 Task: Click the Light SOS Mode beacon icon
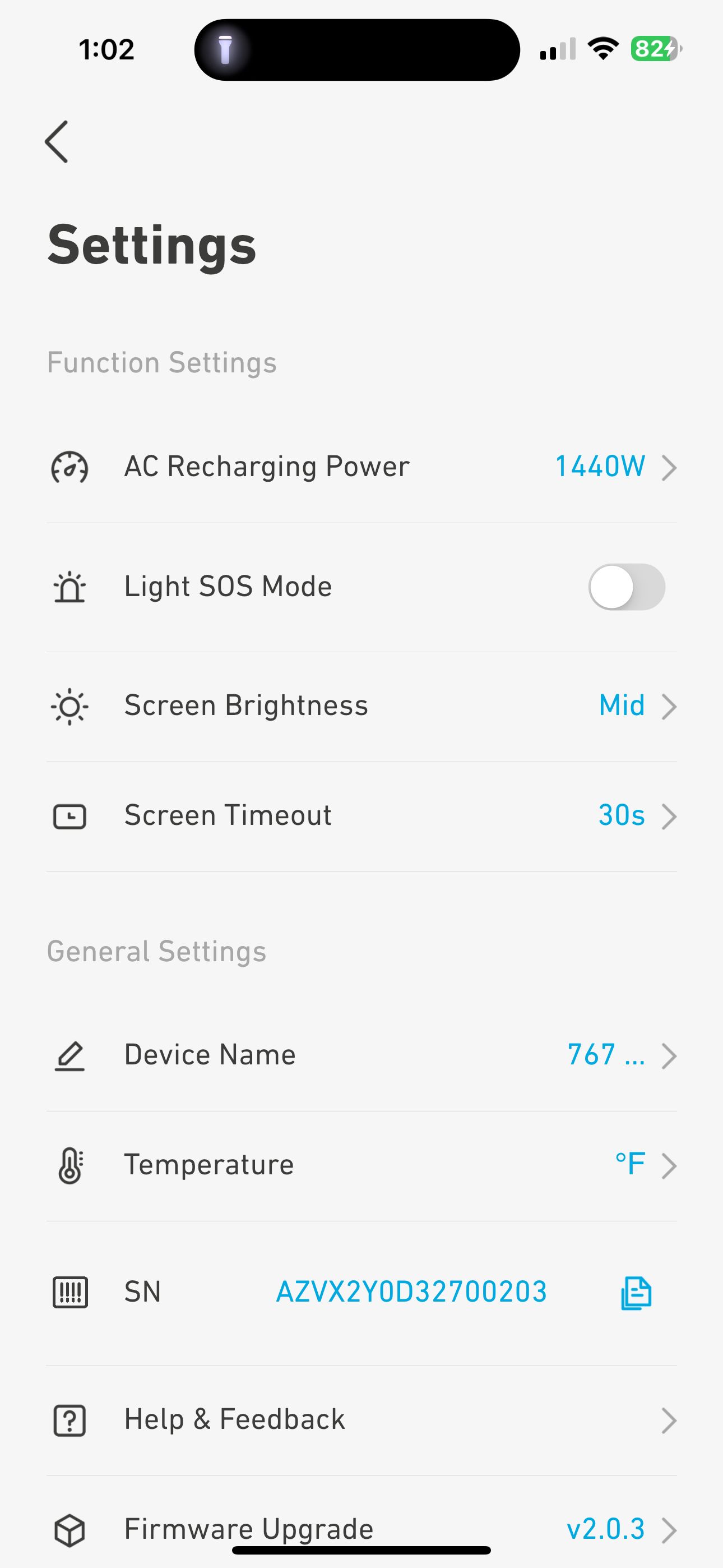(x=69, y=586)
